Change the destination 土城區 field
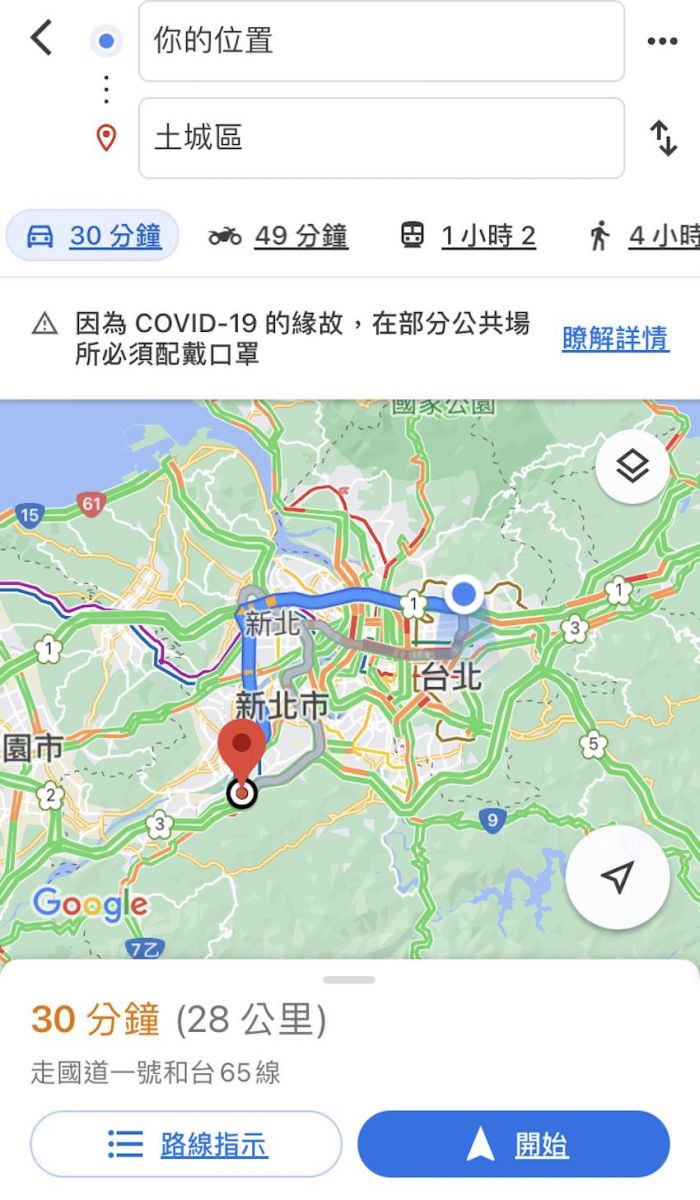 click(x=381, y=138)
